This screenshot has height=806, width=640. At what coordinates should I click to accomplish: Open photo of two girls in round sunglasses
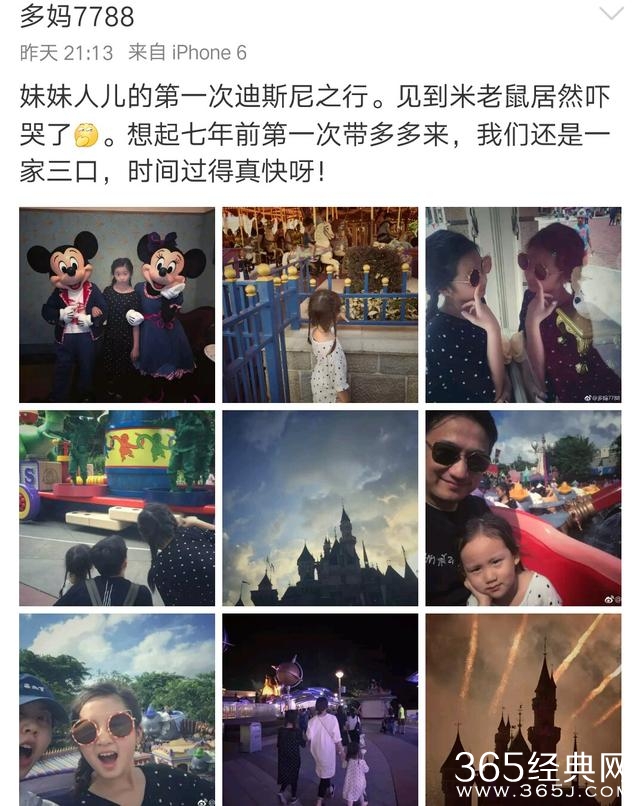[523, 304]
